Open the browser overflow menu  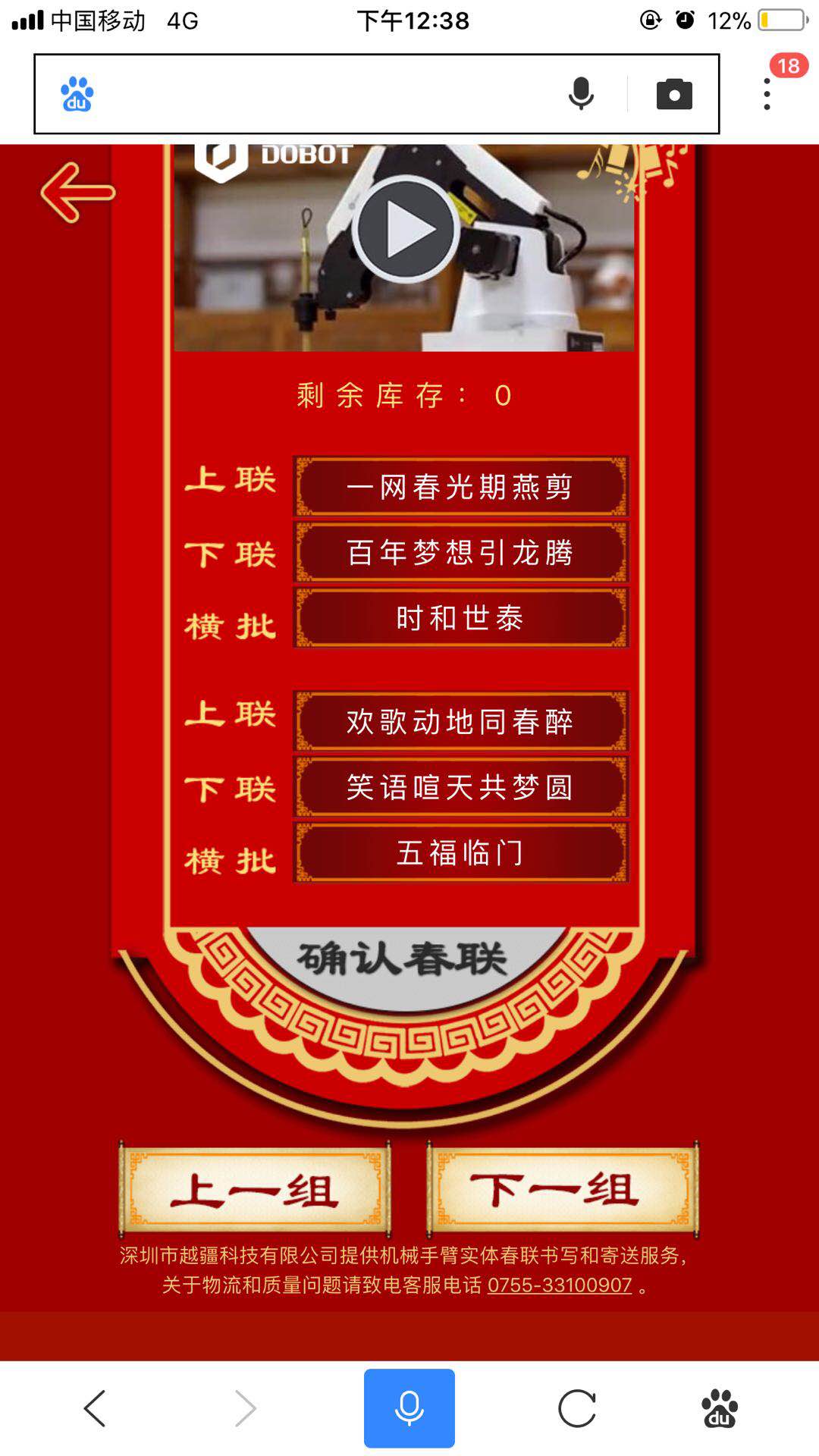(x=767, y=94)
